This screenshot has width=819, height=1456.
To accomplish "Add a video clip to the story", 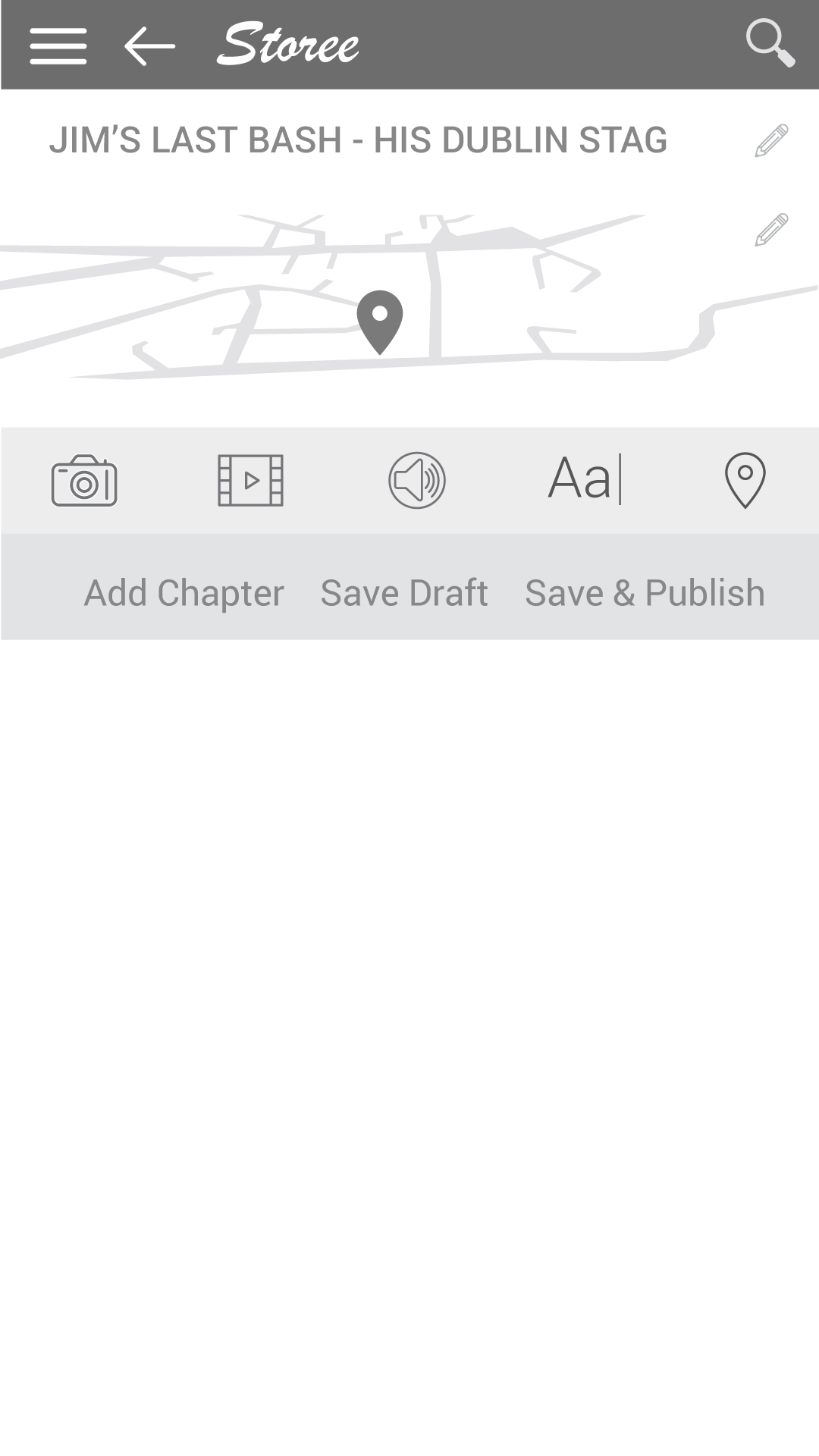I will coord(250,480).
